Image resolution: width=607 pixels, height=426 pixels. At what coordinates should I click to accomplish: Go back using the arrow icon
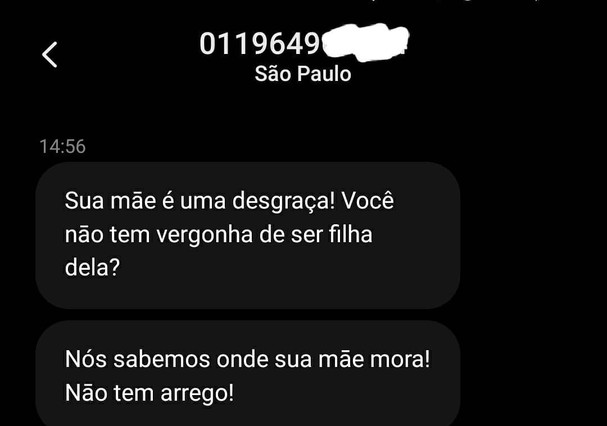(50, 55)
